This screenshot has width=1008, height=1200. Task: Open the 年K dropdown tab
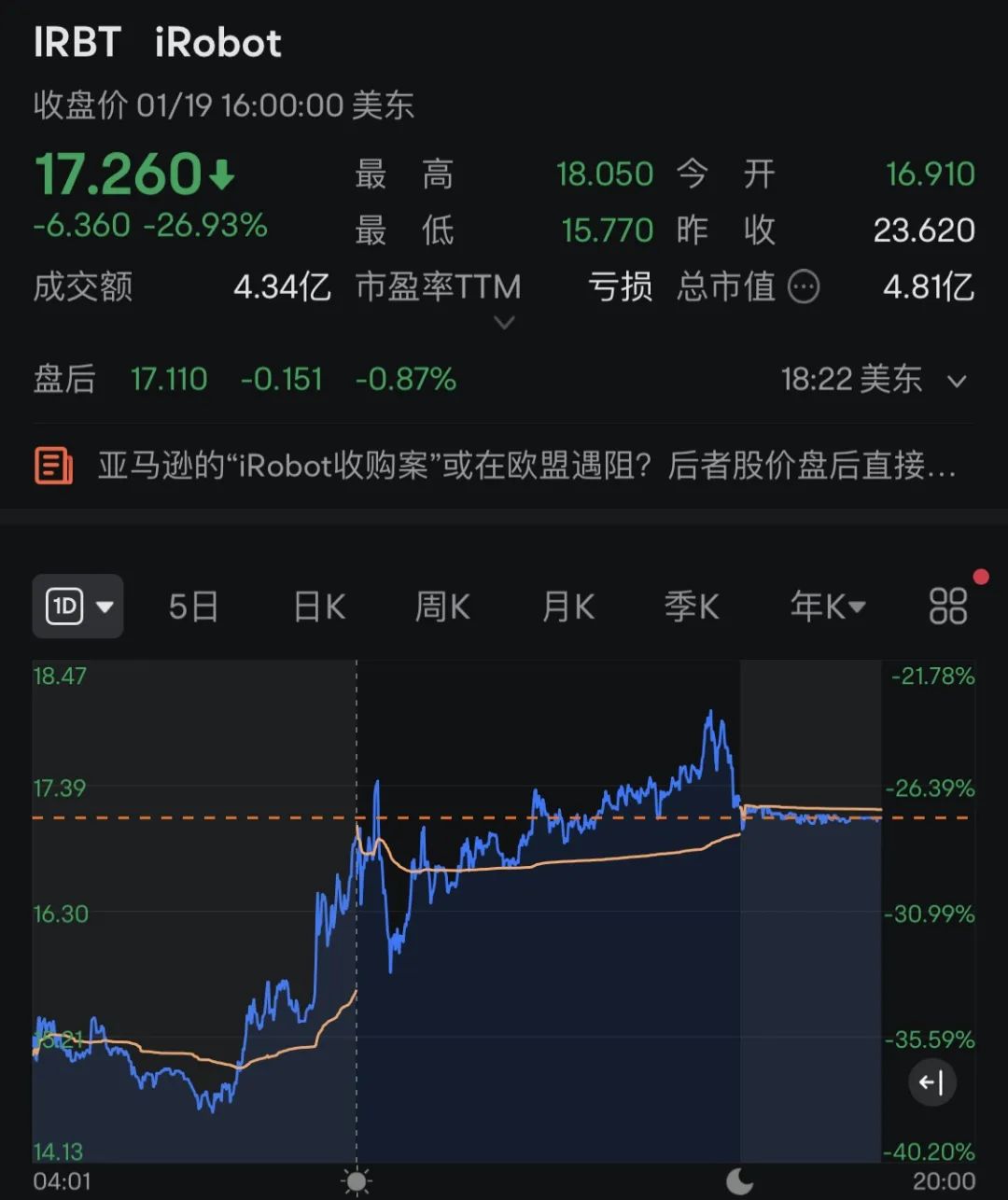tap(828, 607)
